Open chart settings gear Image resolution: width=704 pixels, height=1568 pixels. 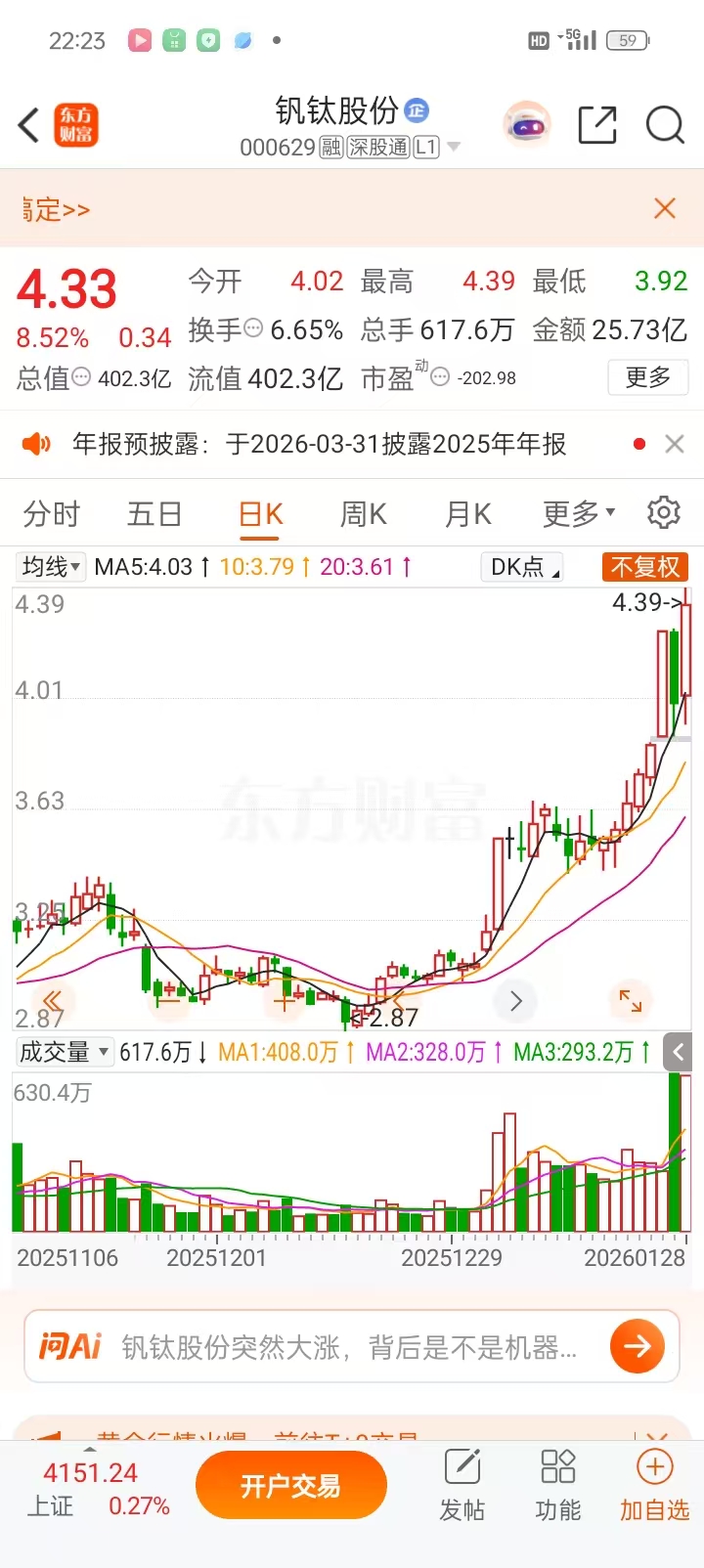click(664, 512)
